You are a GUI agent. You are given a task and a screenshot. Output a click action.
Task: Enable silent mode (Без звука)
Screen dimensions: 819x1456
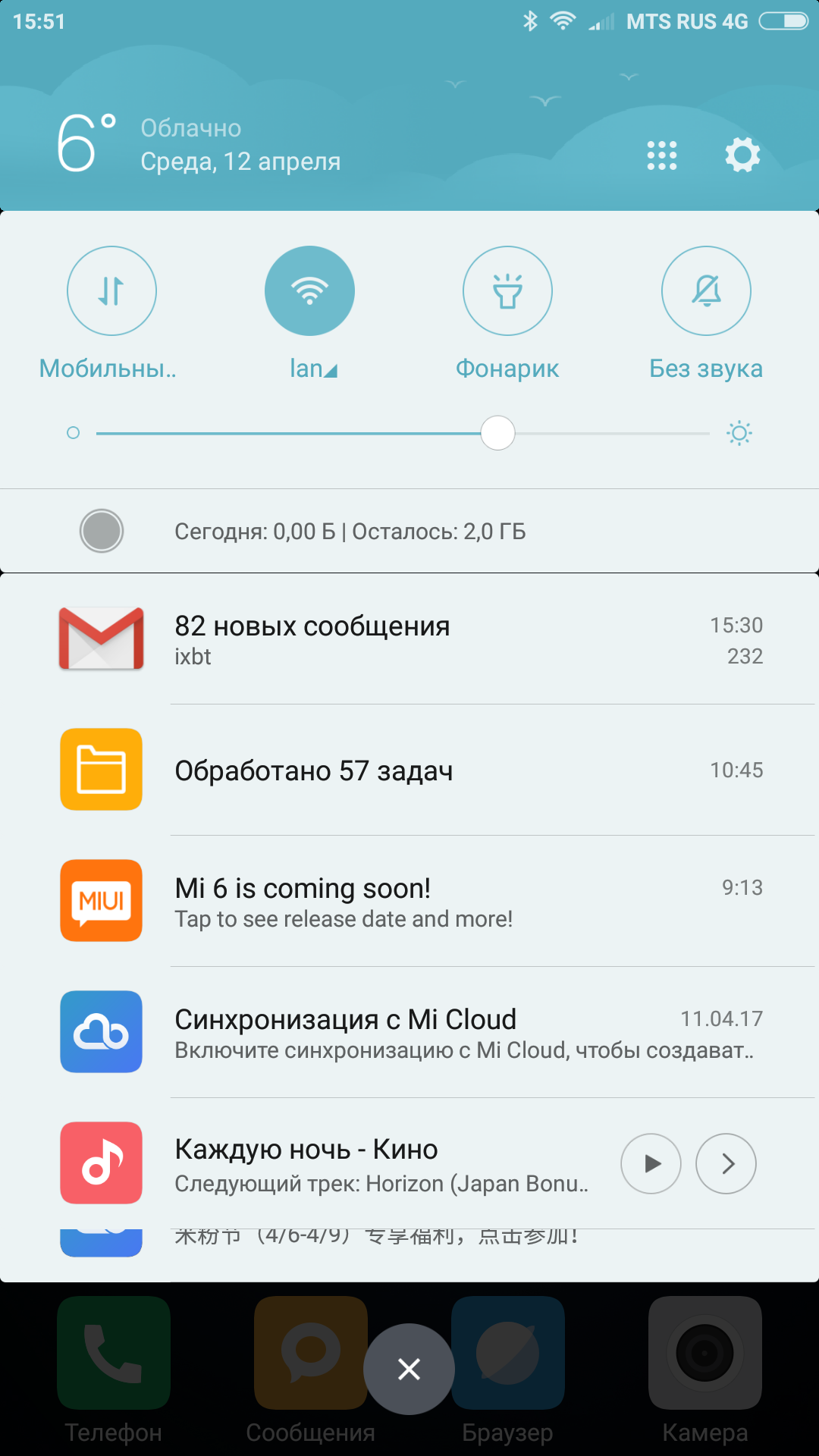click(x=706, y=291)
